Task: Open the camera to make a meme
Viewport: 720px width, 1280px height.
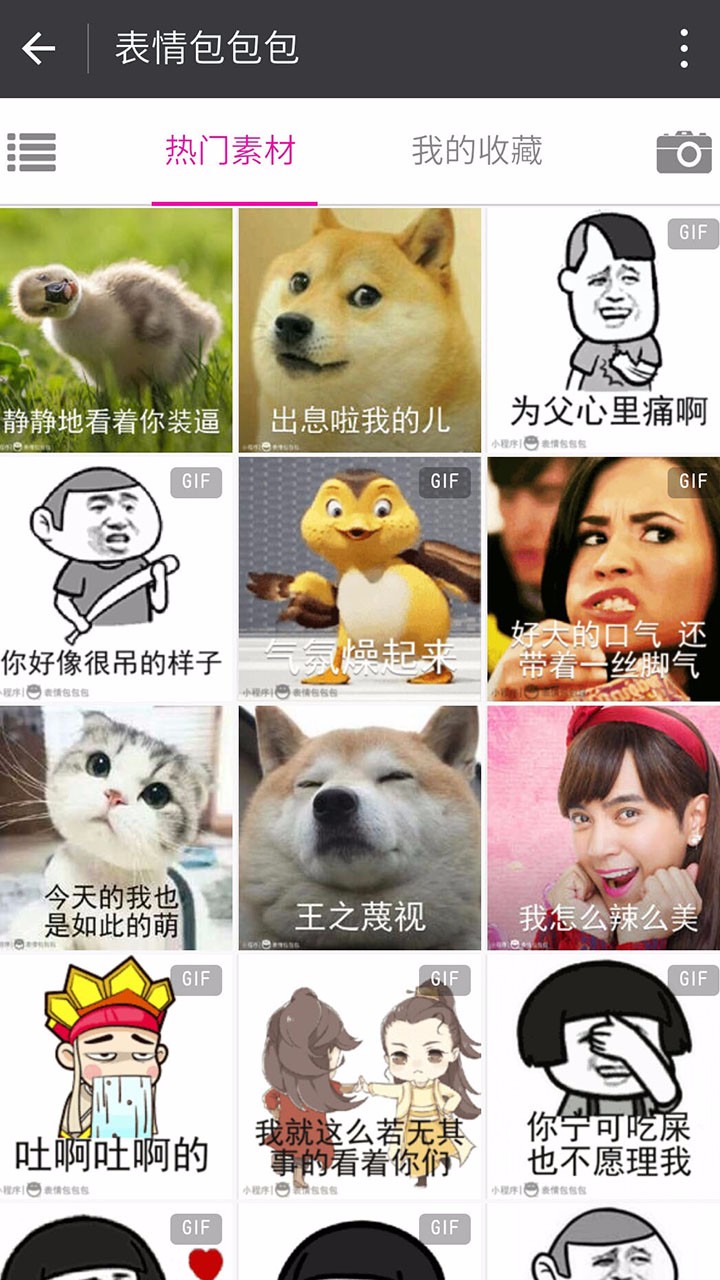Action: [x=684, y=152]
